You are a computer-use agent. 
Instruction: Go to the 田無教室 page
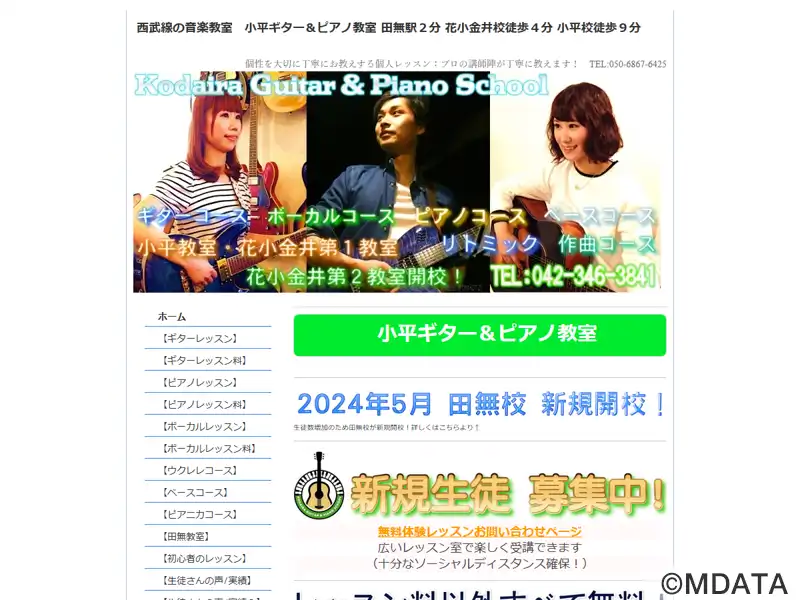pyautogui.click(x=185, y=536)
